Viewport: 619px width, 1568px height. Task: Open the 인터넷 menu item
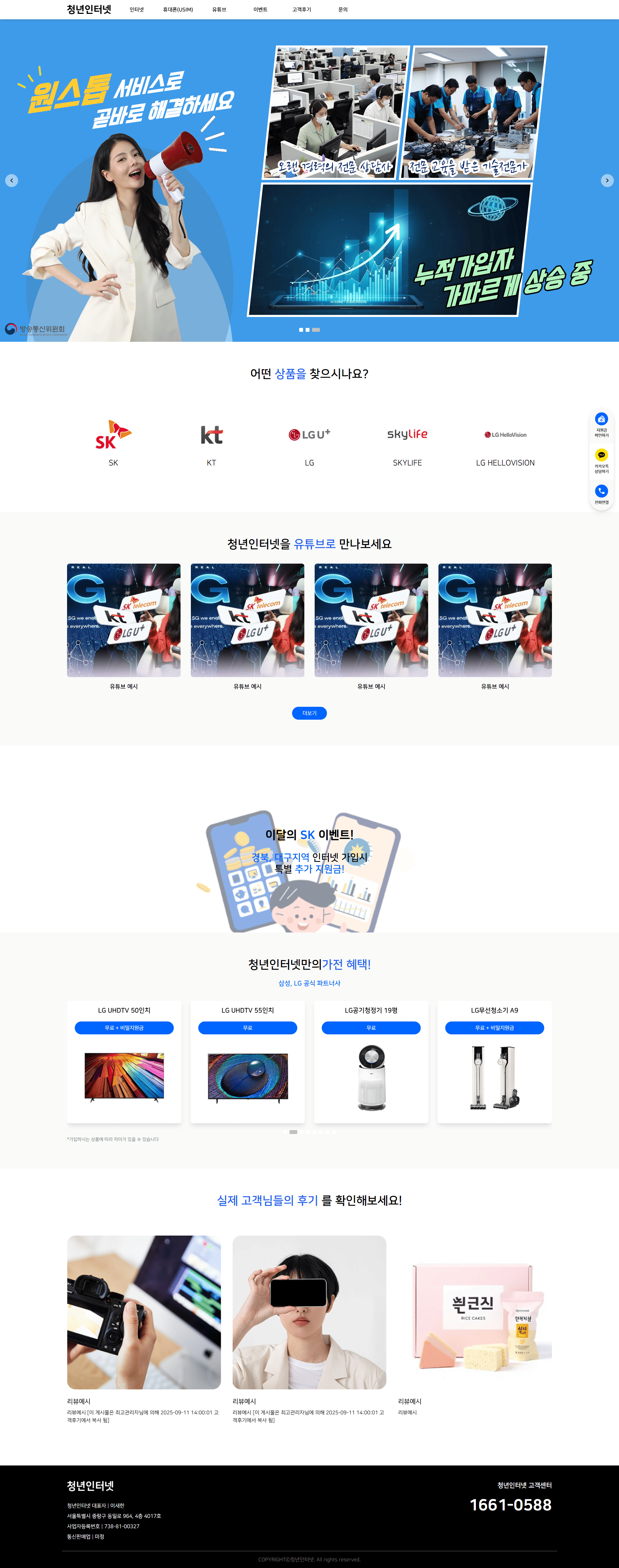[x=136, y=10]
